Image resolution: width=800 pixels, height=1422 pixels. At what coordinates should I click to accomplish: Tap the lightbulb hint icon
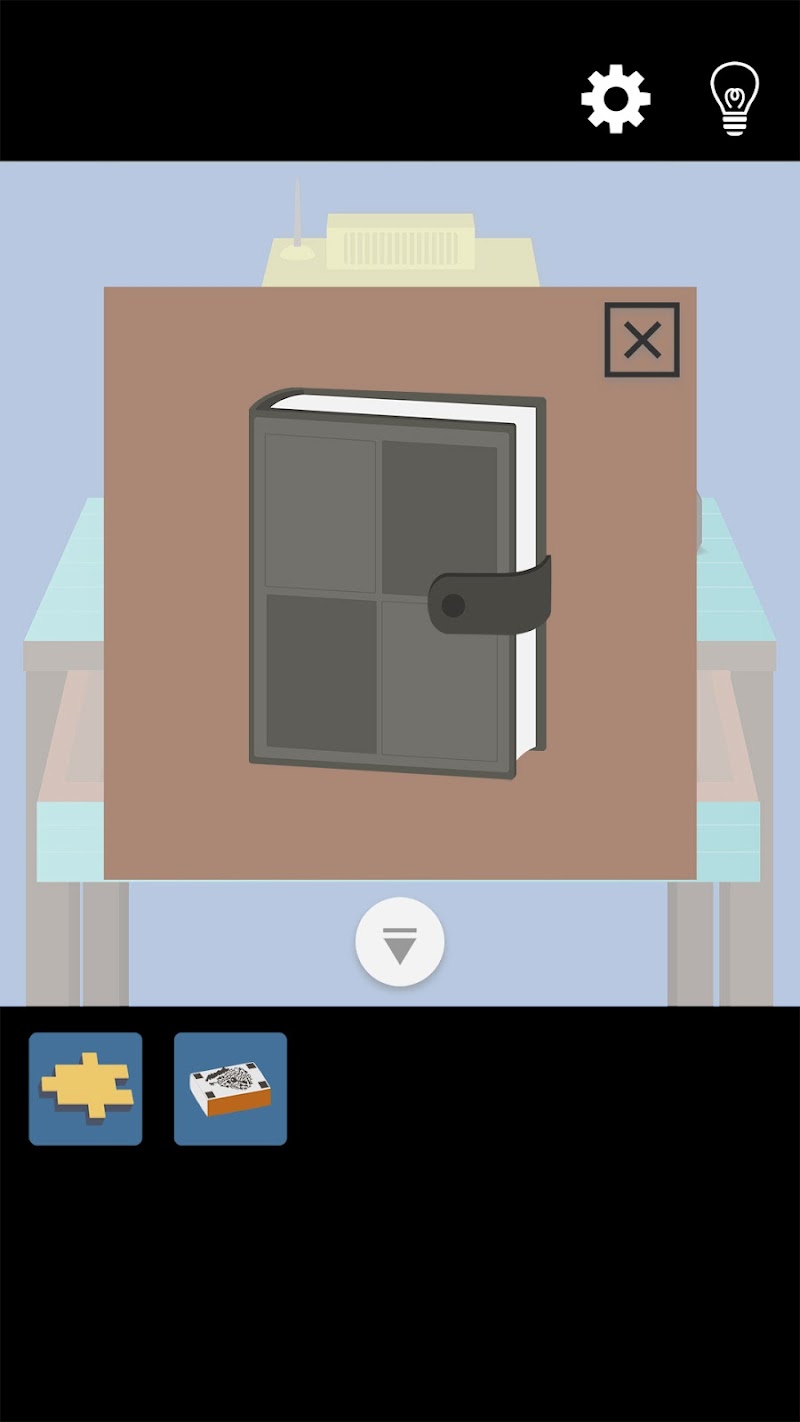tap(734, 98)
